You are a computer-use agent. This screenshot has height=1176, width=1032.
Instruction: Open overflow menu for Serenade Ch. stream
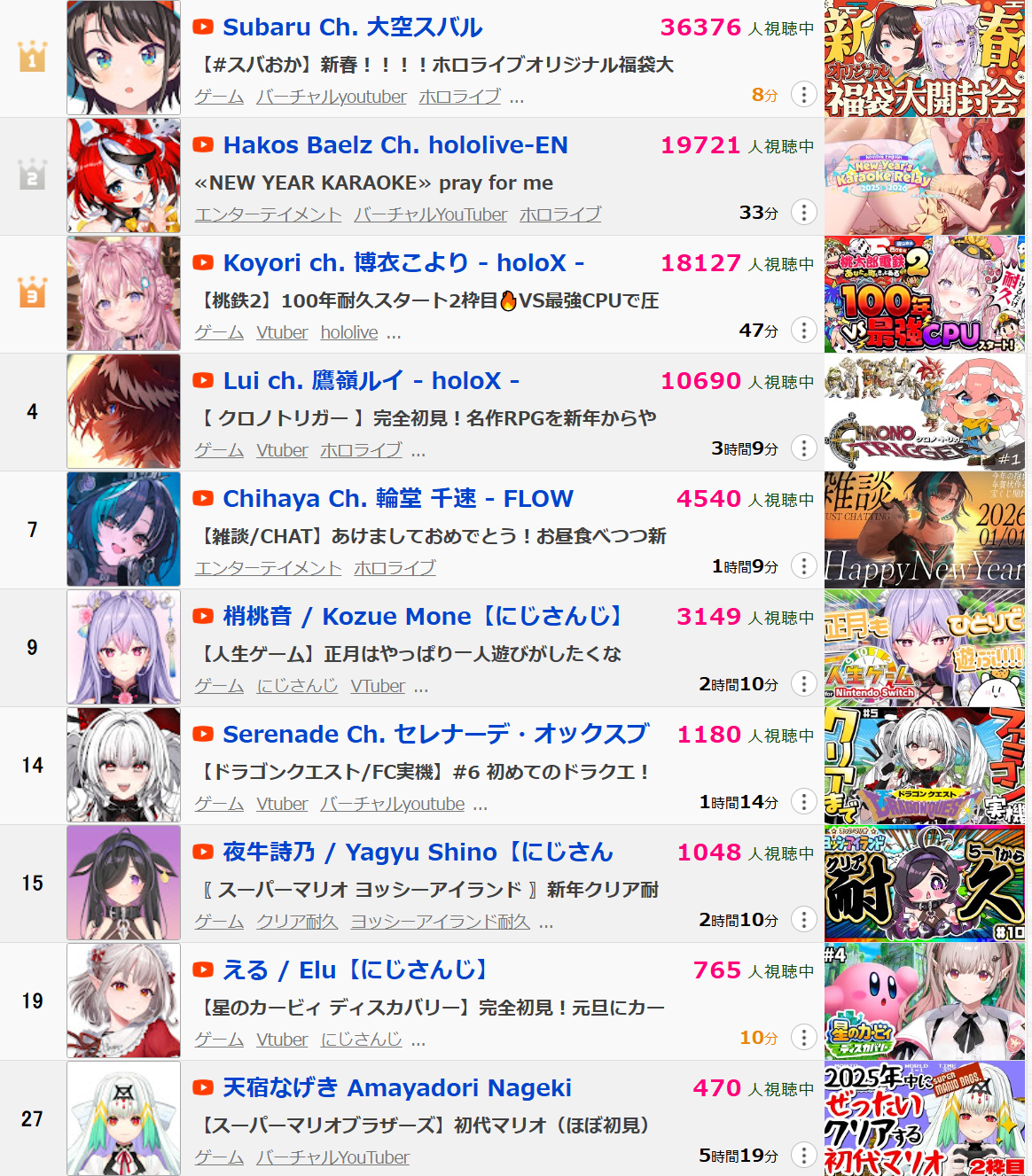click(803, 802)
